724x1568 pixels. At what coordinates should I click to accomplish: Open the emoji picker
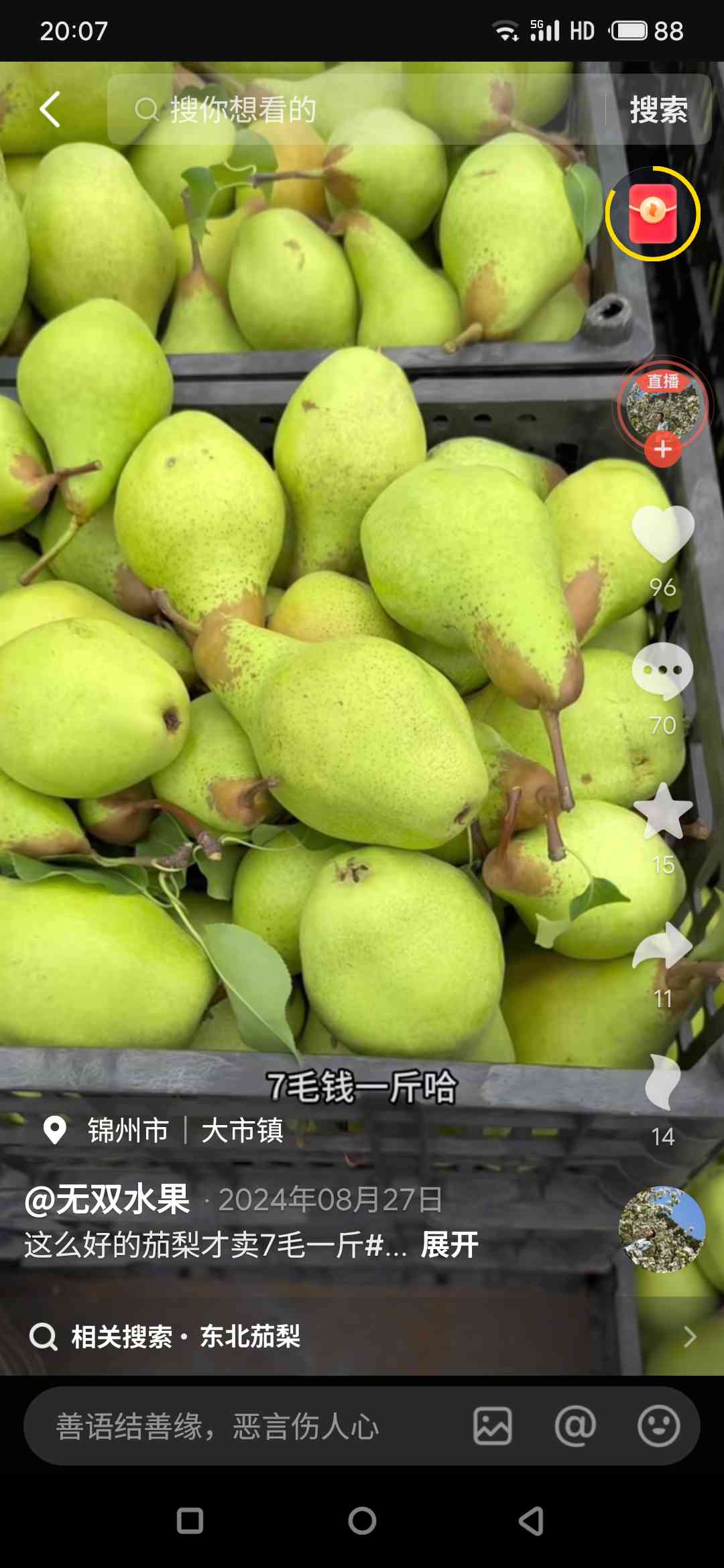click(658, 1426)
